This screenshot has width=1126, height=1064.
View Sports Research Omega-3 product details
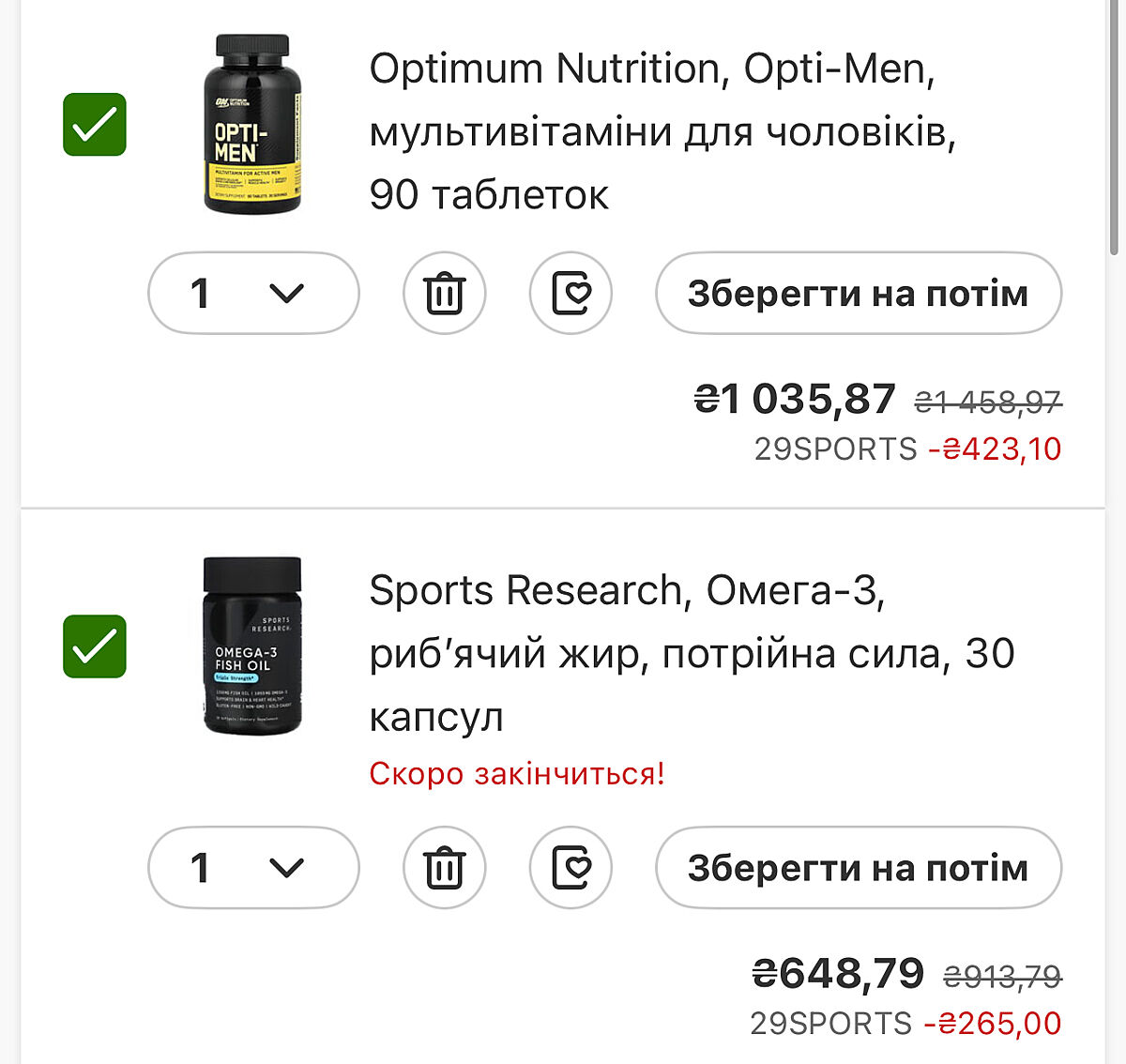click(x=691, y=653)
